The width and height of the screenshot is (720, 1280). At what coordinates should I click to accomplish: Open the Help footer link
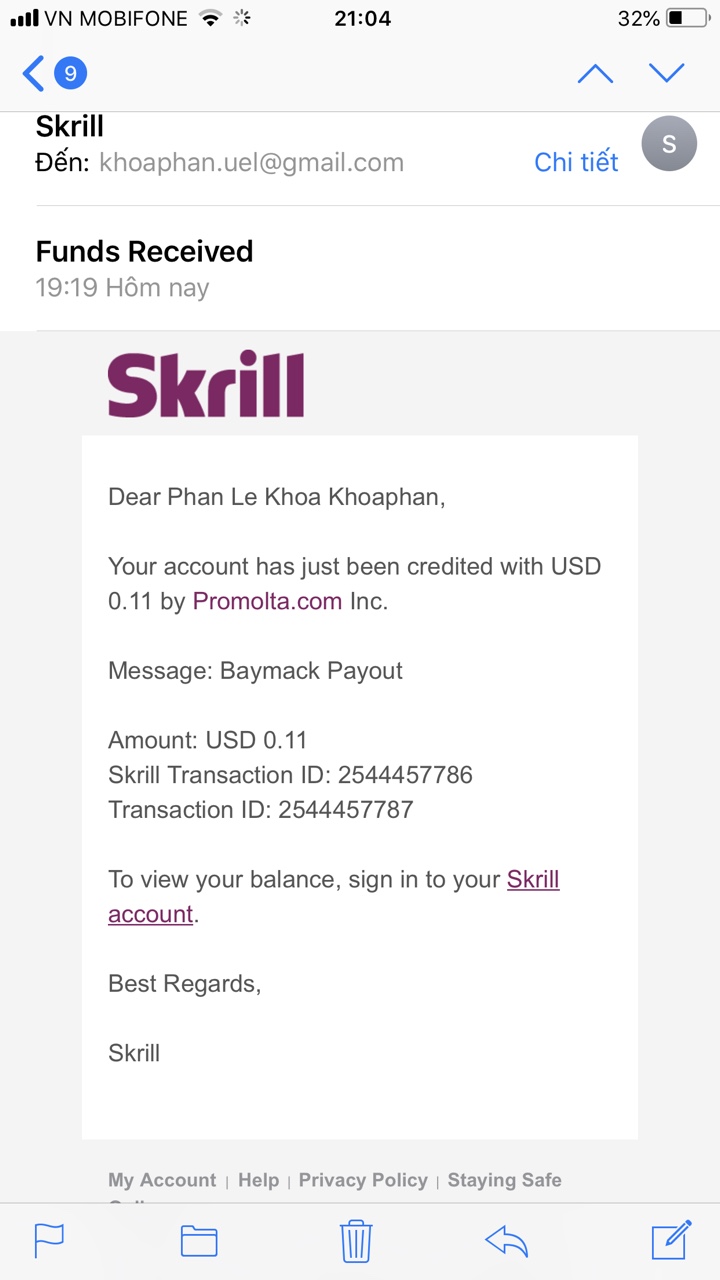click(258, 1180)
